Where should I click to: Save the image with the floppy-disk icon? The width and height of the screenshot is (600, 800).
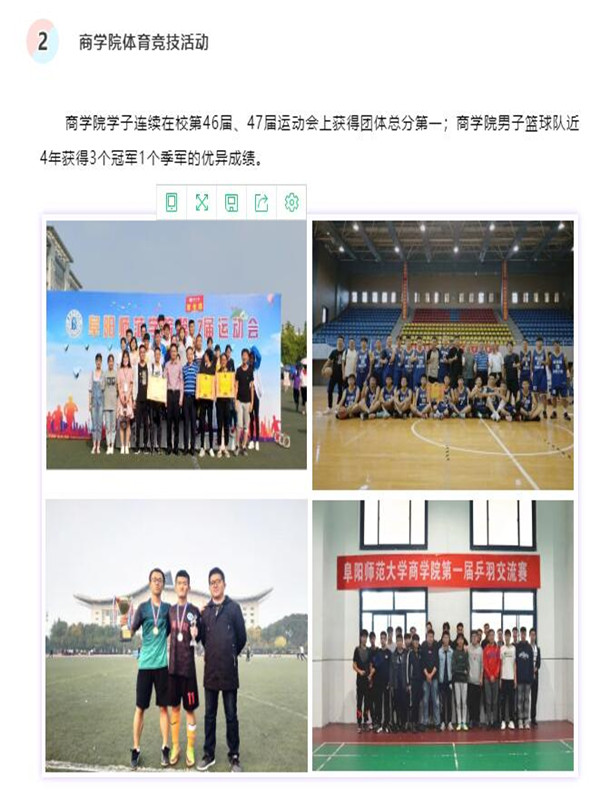click(231, 203)
